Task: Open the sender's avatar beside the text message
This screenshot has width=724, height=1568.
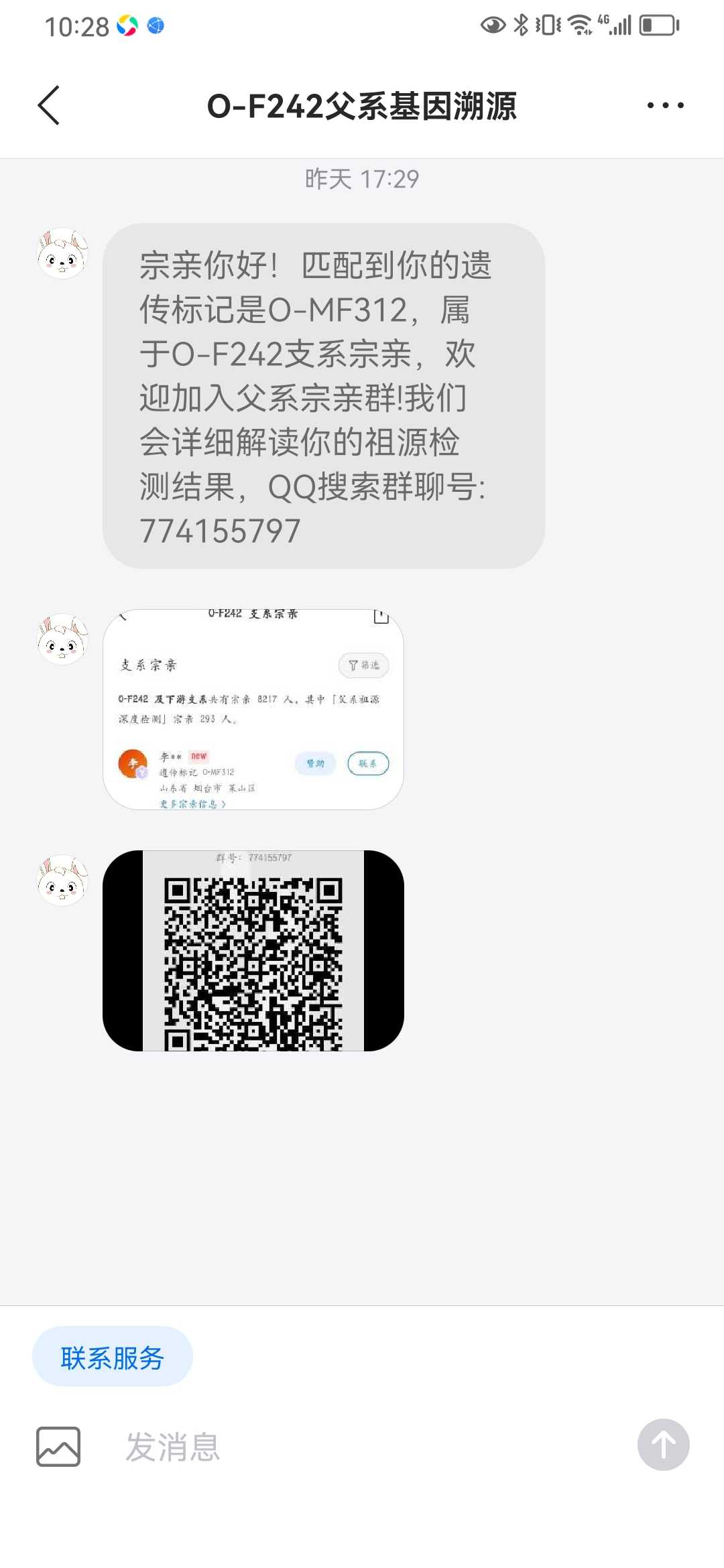Action: (62, 253)
